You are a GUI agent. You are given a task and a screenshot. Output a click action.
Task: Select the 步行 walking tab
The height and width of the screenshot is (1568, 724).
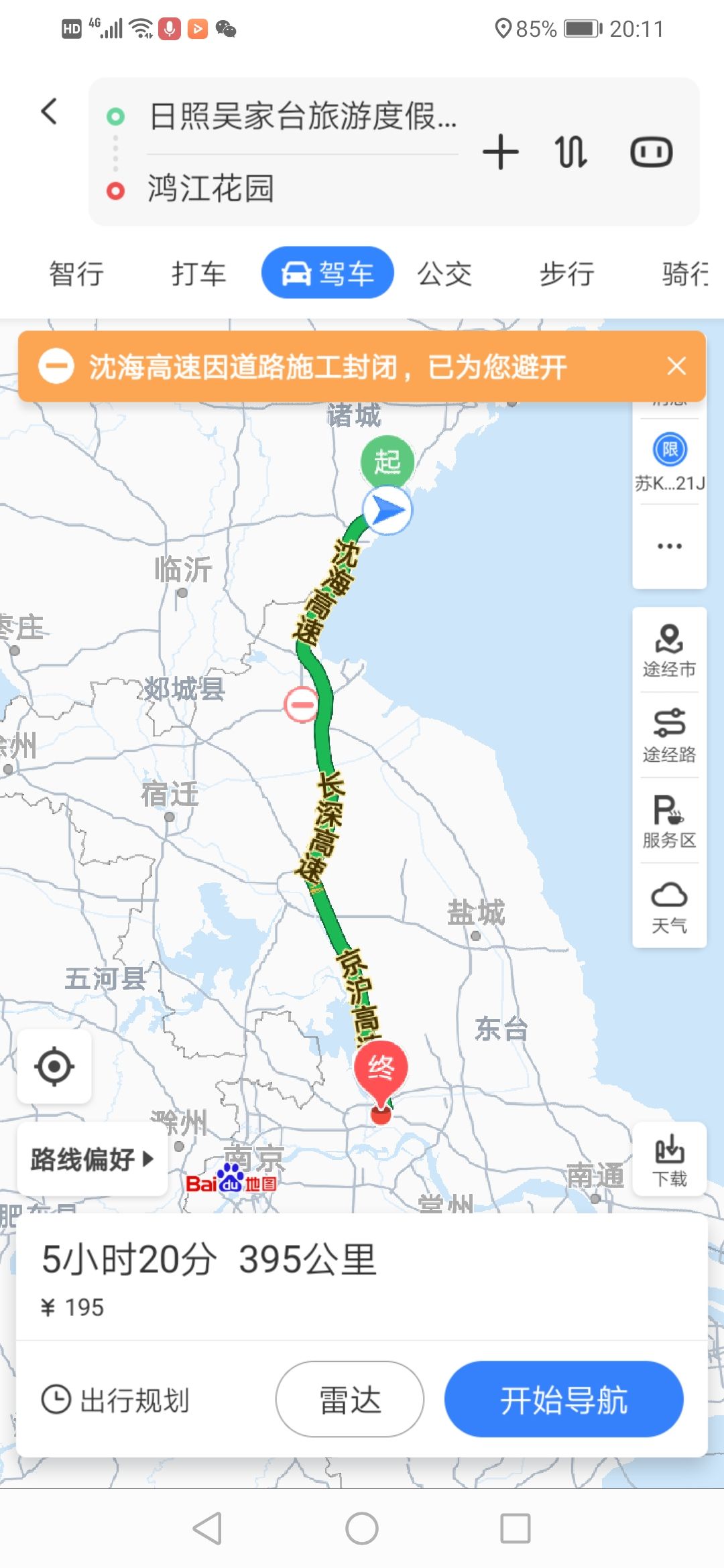(x=567, y=274)
